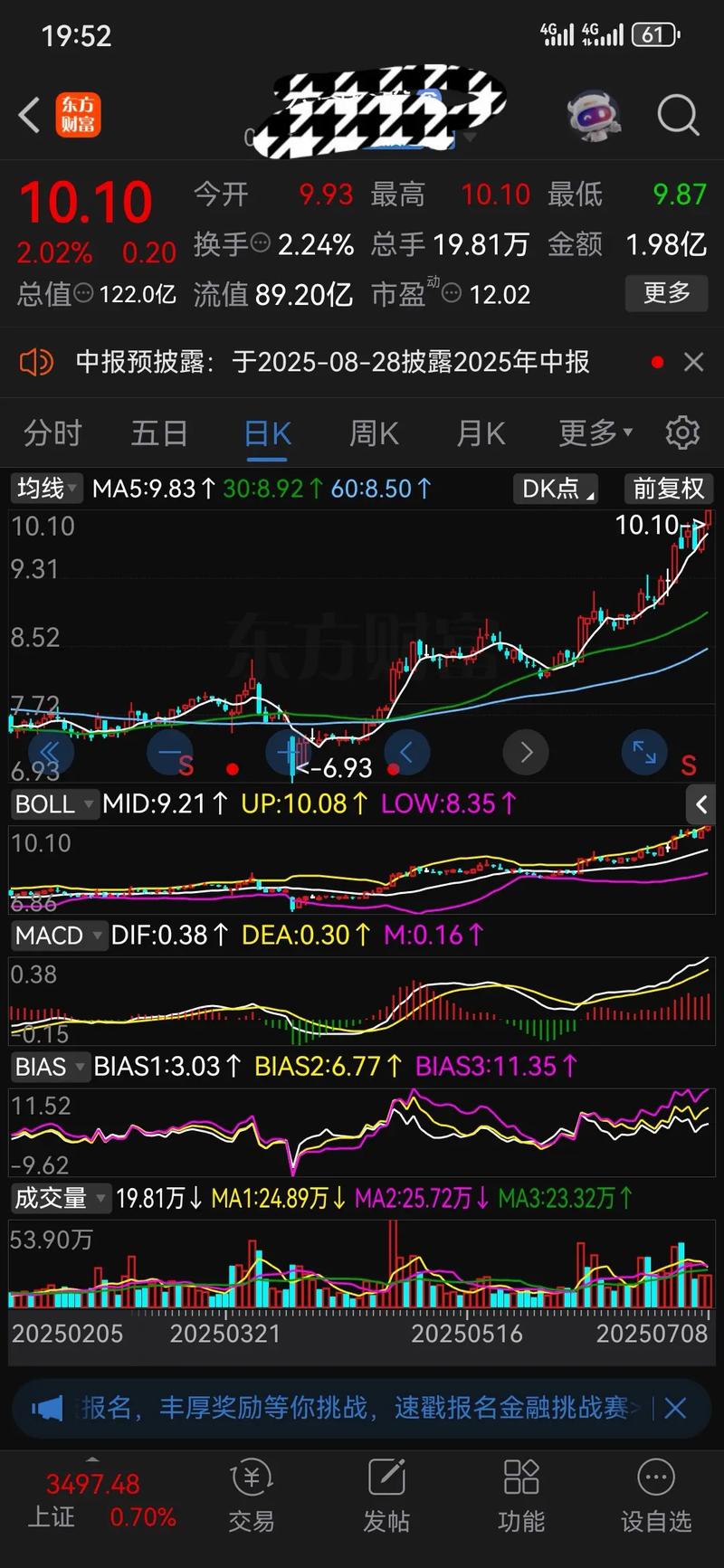Toggle 前复权 price adjustment
The height and width of the screenshot is (1568, 724).
point(668,489)
